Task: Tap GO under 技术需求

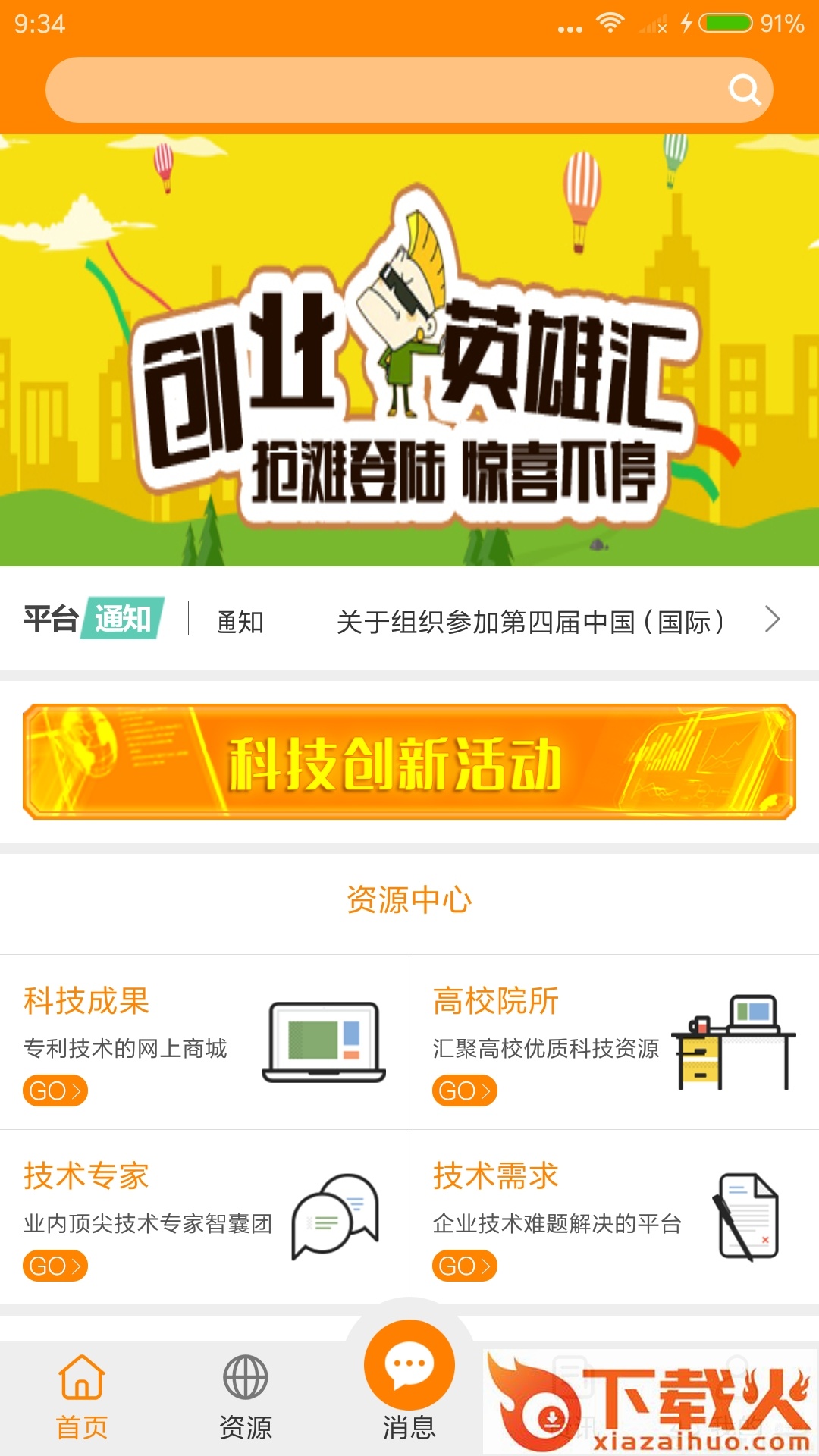Action: [464, 1266]
